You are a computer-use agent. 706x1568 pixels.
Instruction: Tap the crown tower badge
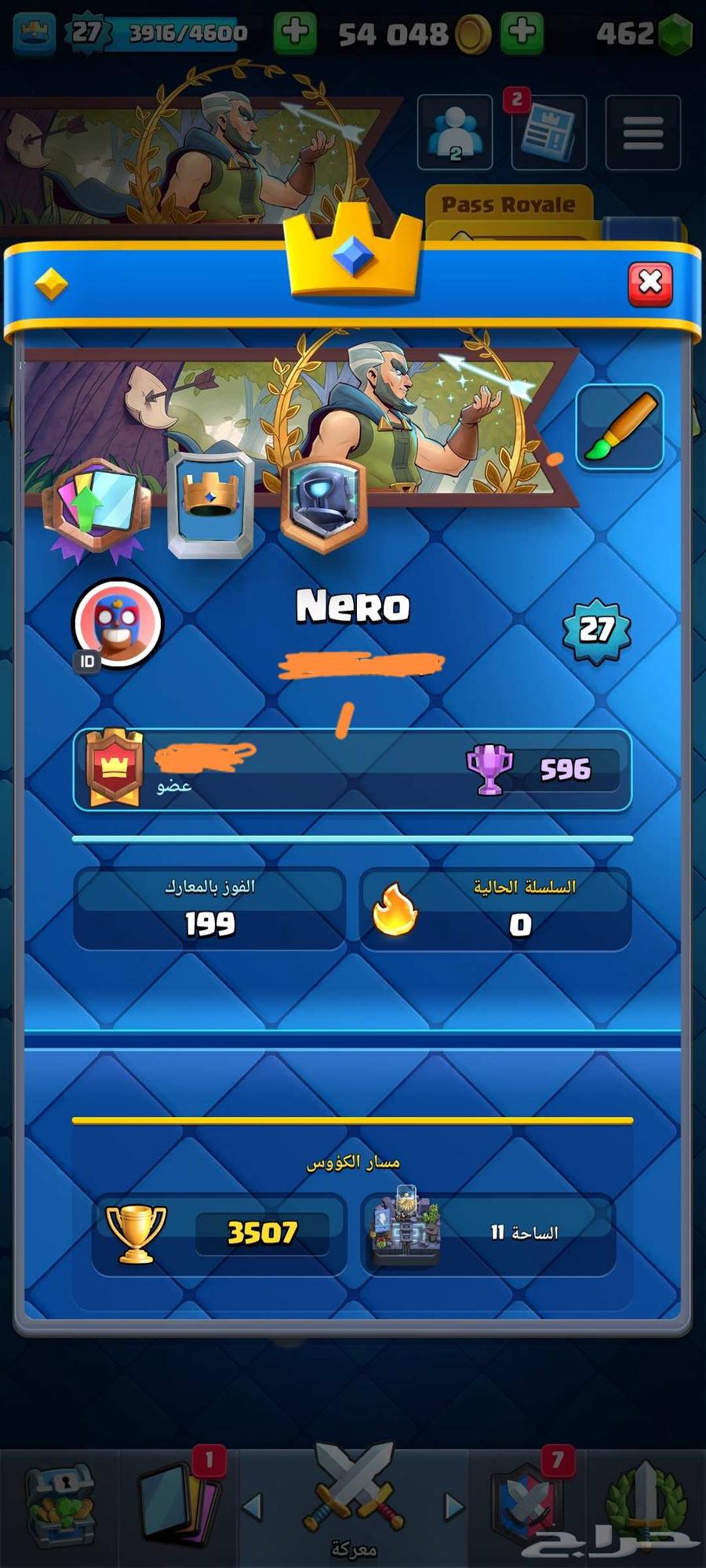(x=210, y=503)
